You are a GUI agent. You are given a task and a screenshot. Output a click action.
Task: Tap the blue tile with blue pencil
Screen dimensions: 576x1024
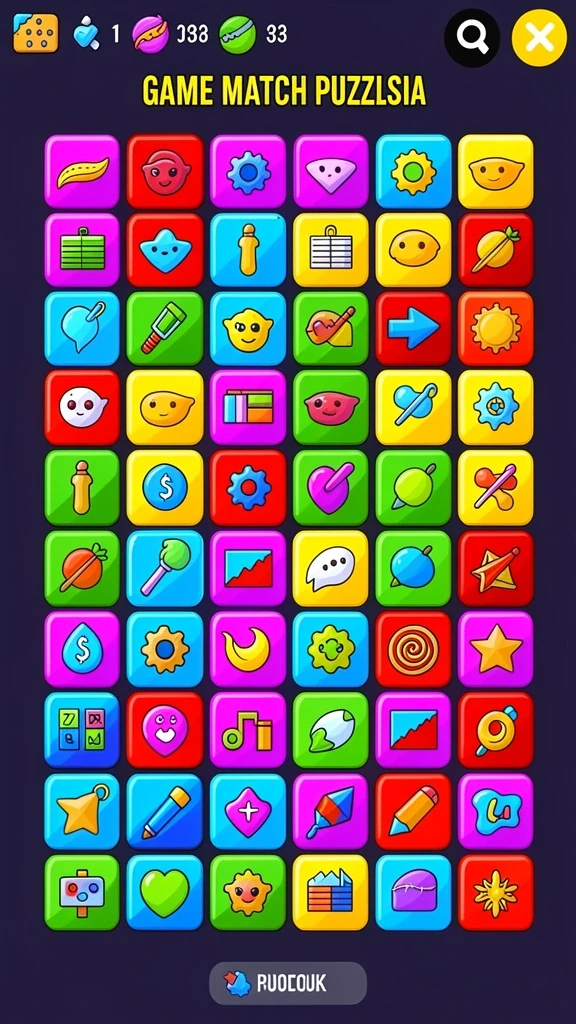coord(165,811)
